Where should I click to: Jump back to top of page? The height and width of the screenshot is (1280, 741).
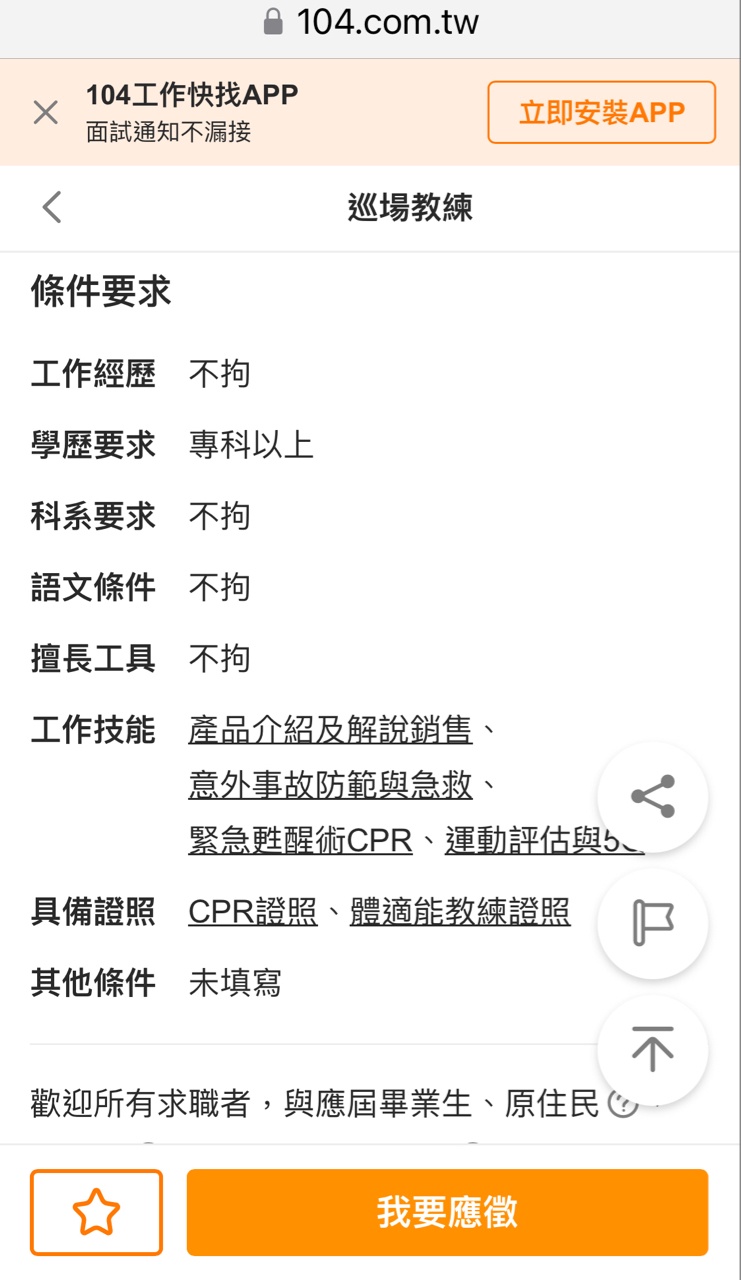(x=653, y=1051)
